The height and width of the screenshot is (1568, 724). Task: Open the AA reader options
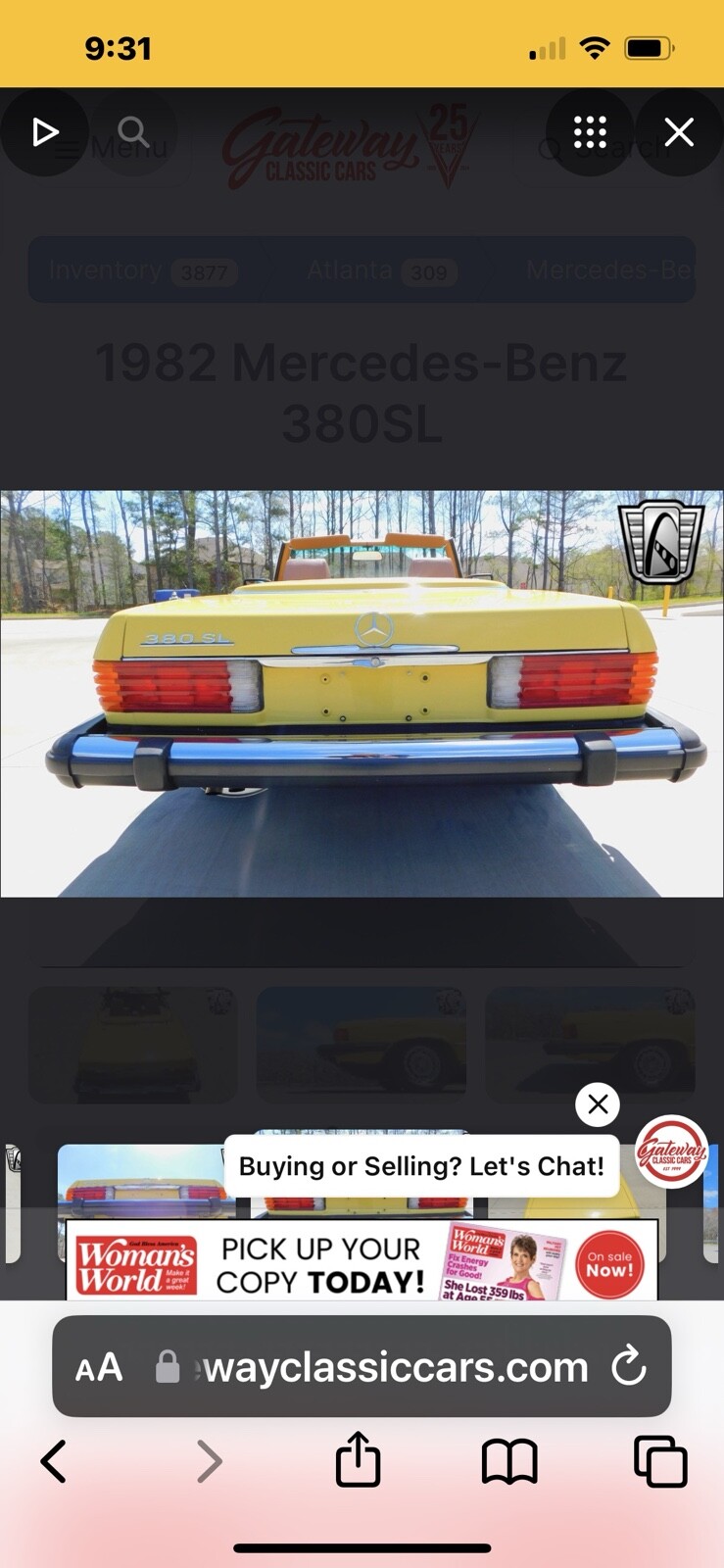[x=99, y=1367]
